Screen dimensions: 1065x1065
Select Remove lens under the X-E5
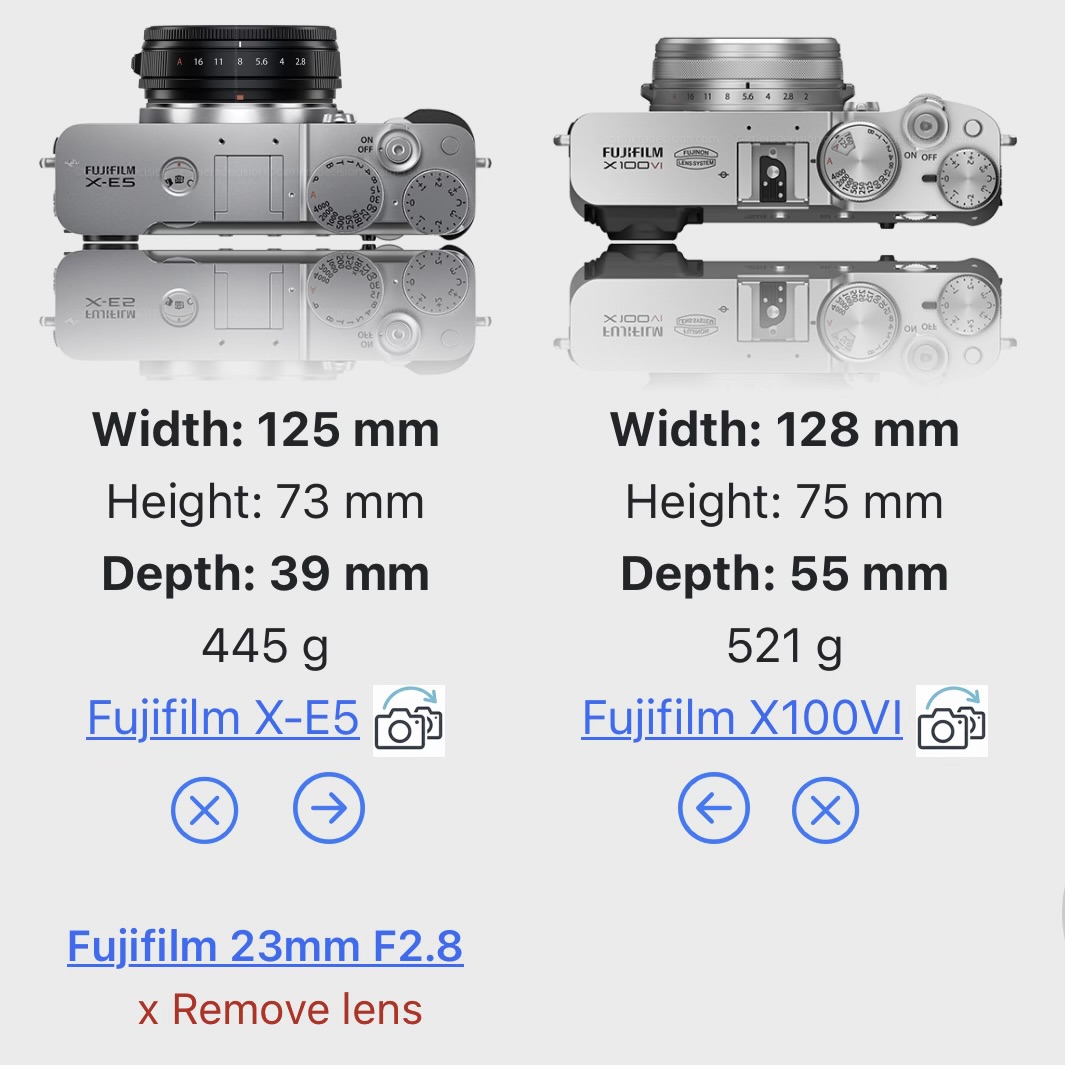[280, 1009]
